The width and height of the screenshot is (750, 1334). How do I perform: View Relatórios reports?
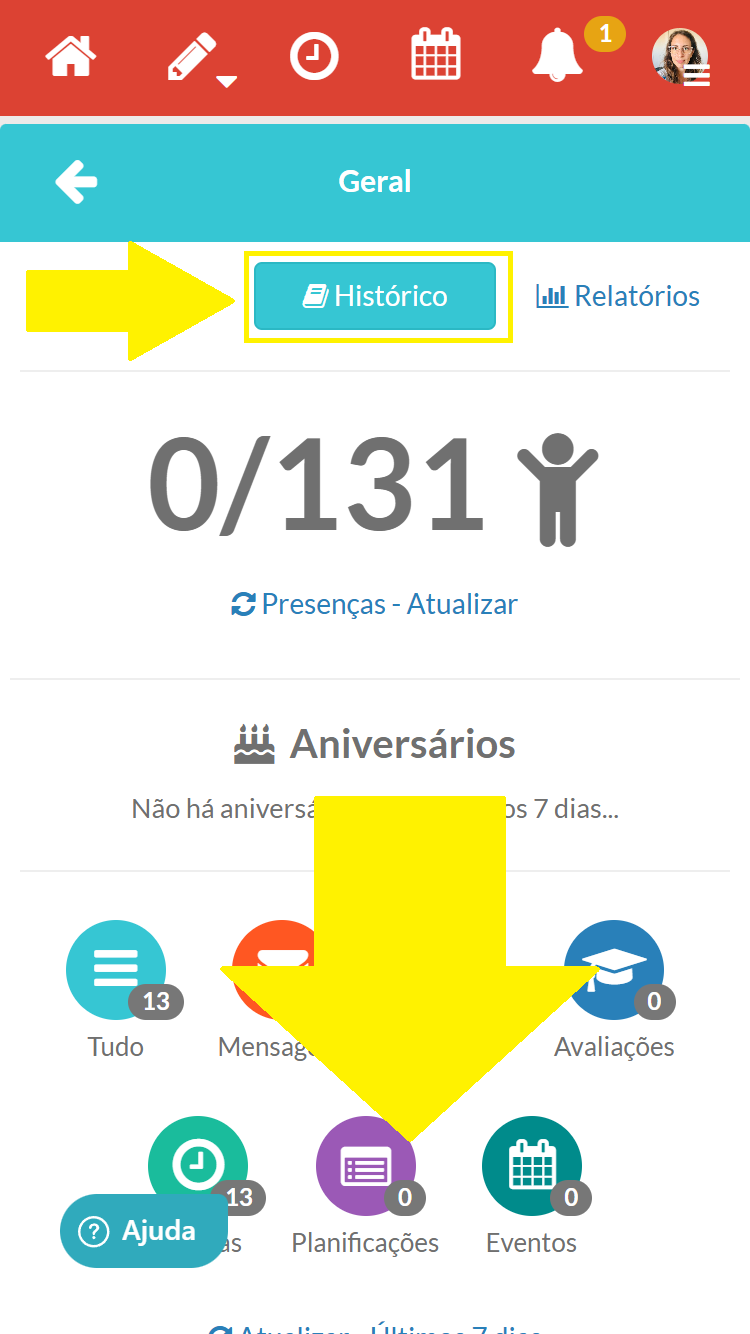(x=618, y=296)
